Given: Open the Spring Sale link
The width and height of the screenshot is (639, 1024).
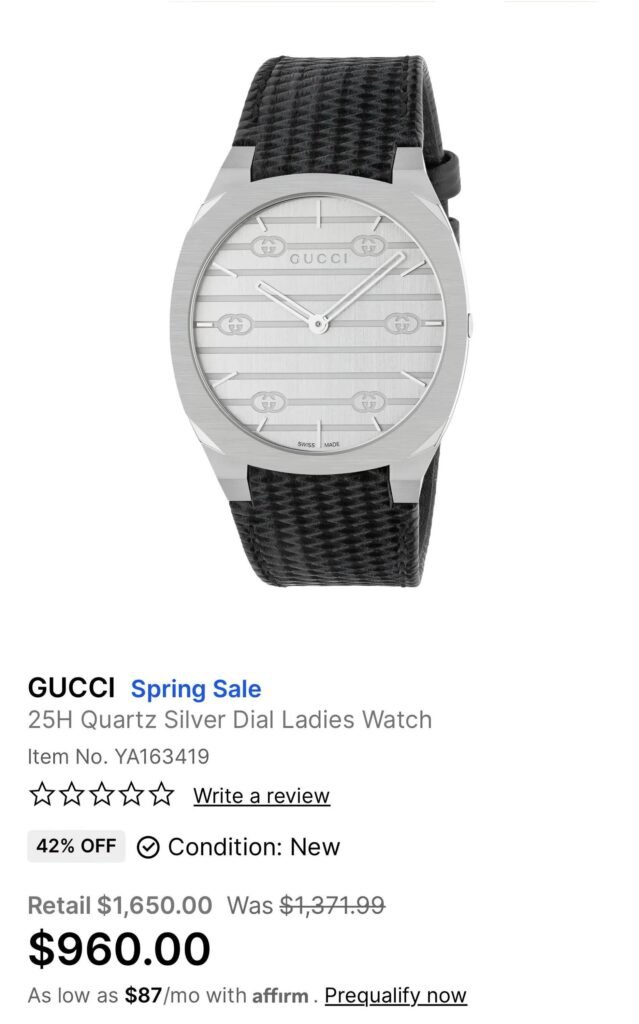Looking at the screenshot, I should tap(196, 689).
